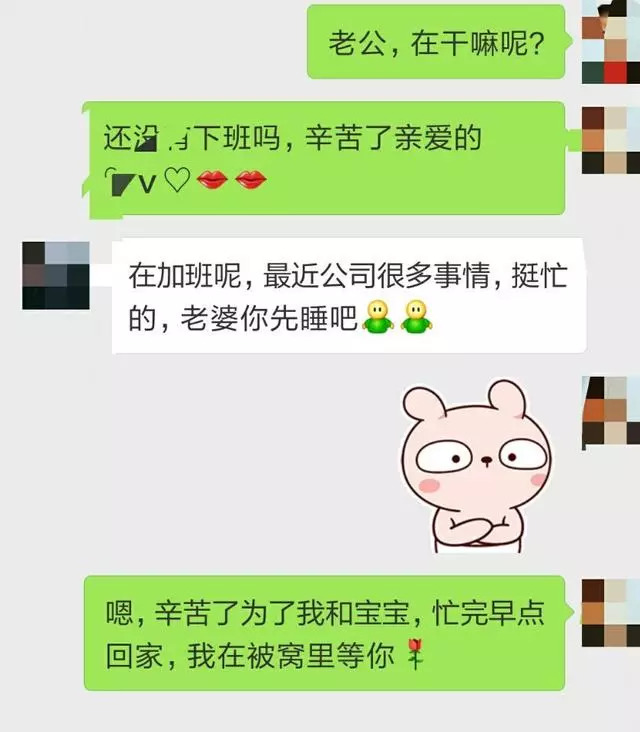Tap sender avatar next to 老公，在干嘛呢 message
This screenshot has width=640, height=732.
coord(610,42)
